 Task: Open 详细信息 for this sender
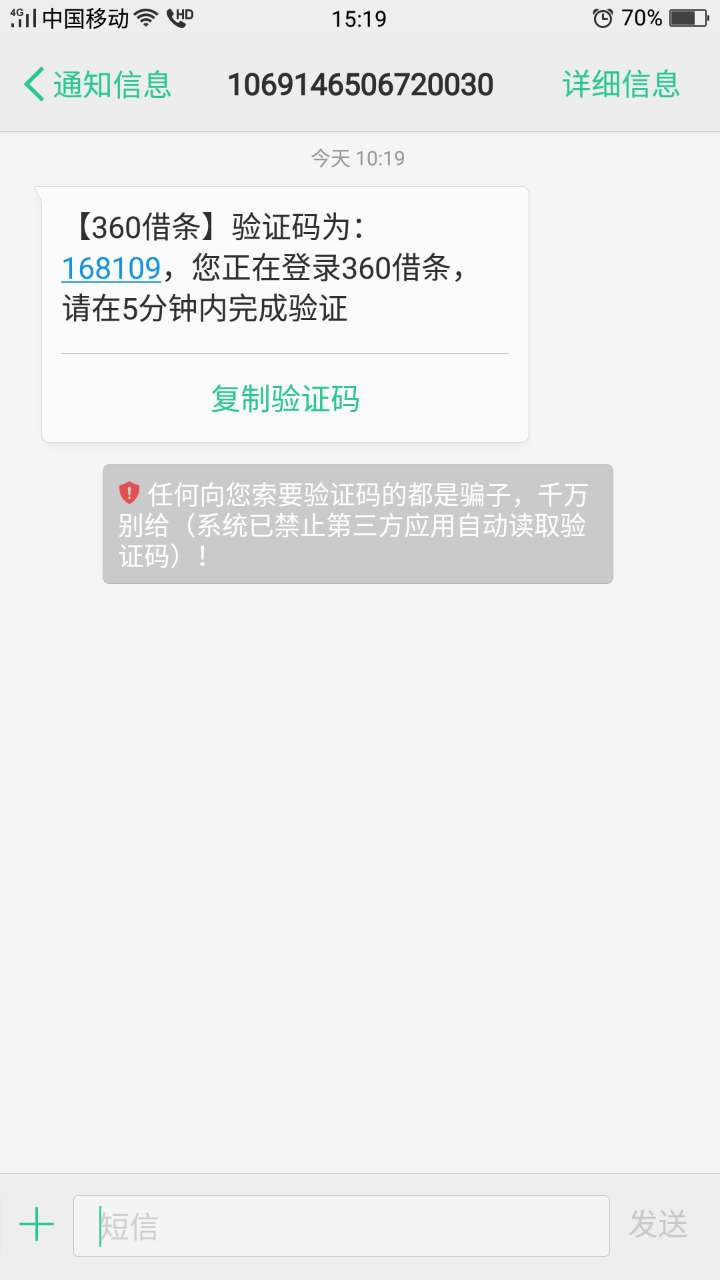[x=621, y=84]
